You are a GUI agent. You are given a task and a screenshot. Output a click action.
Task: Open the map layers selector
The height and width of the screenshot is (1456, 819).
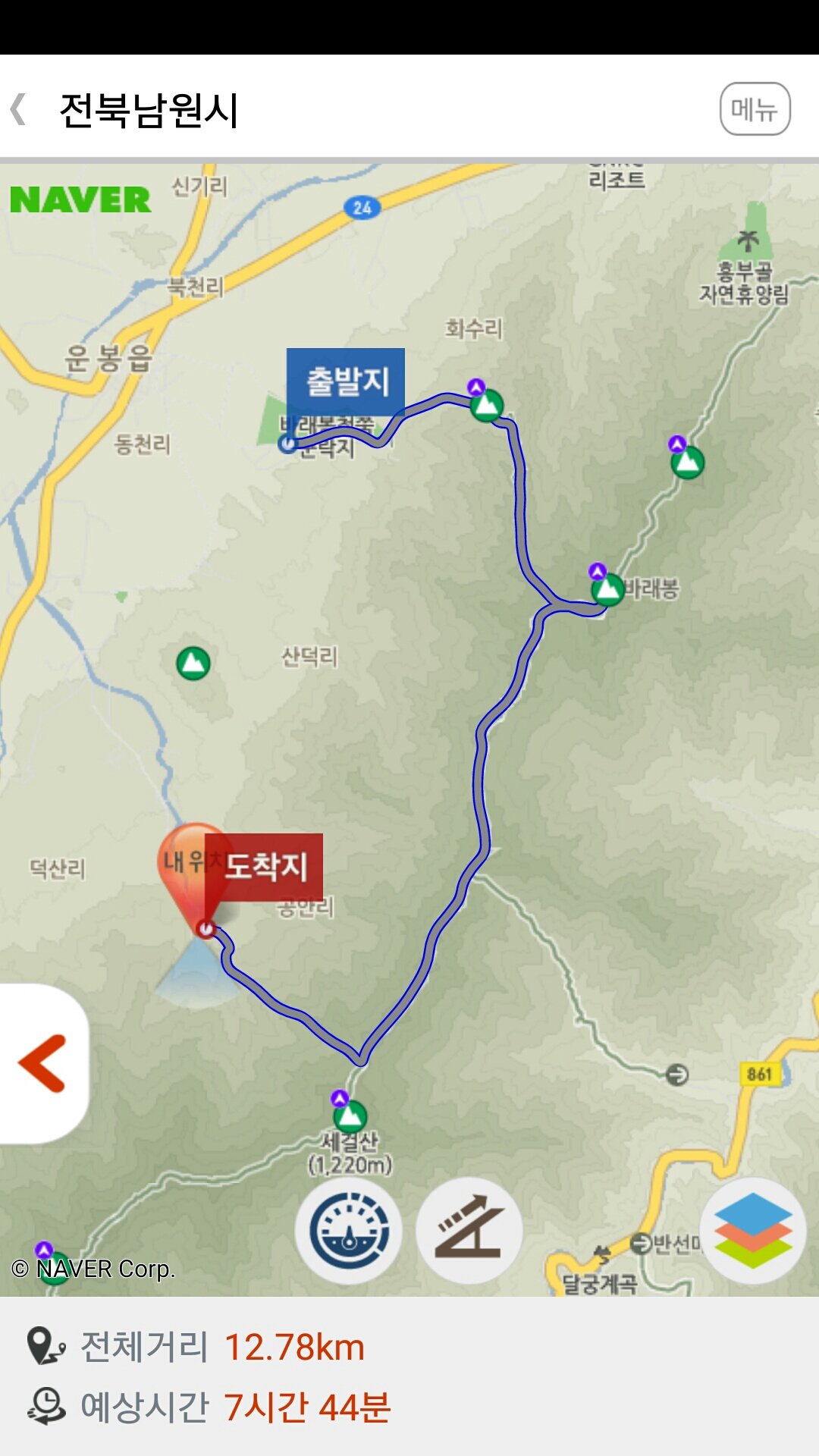752,1230
